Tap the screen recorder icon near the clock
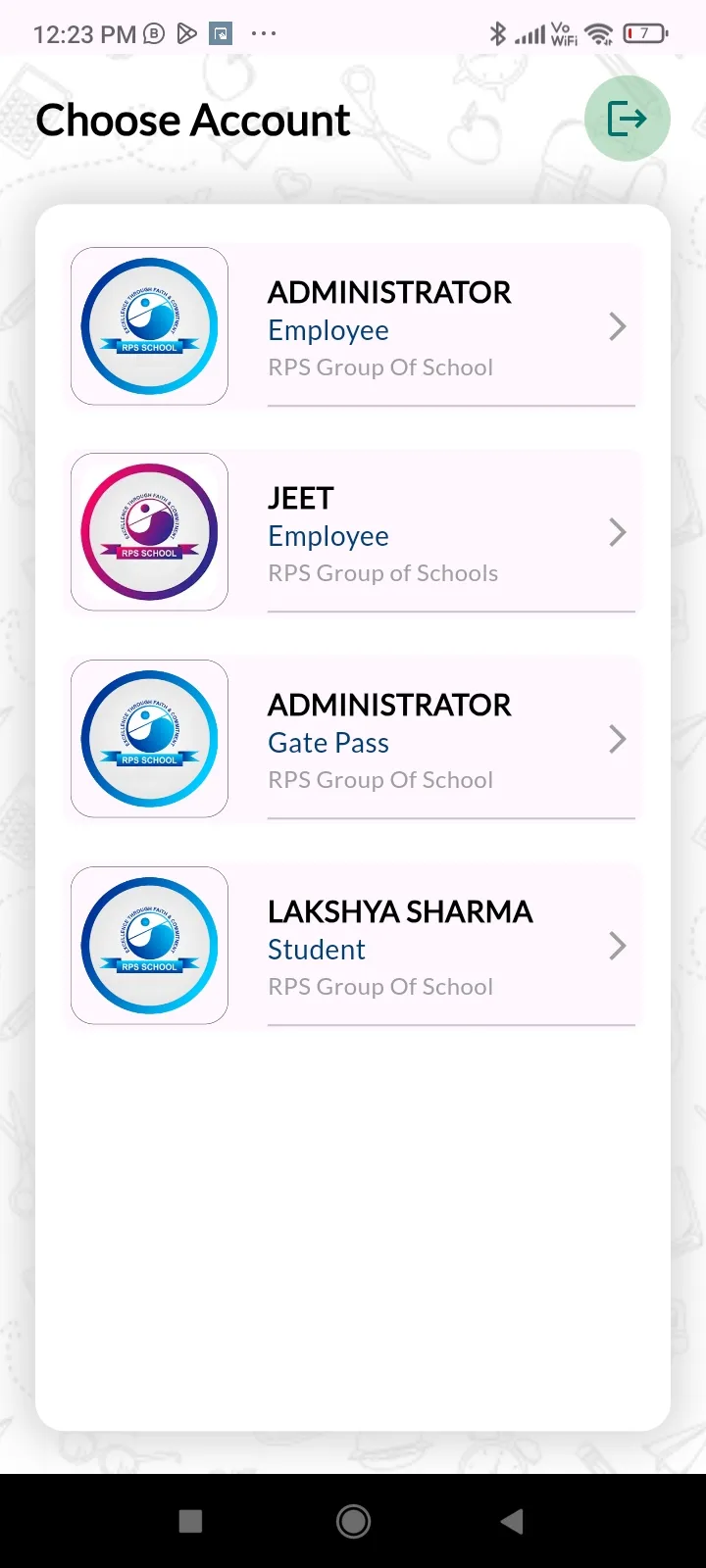Viewport: 706px width, 1568px height. 221,32
